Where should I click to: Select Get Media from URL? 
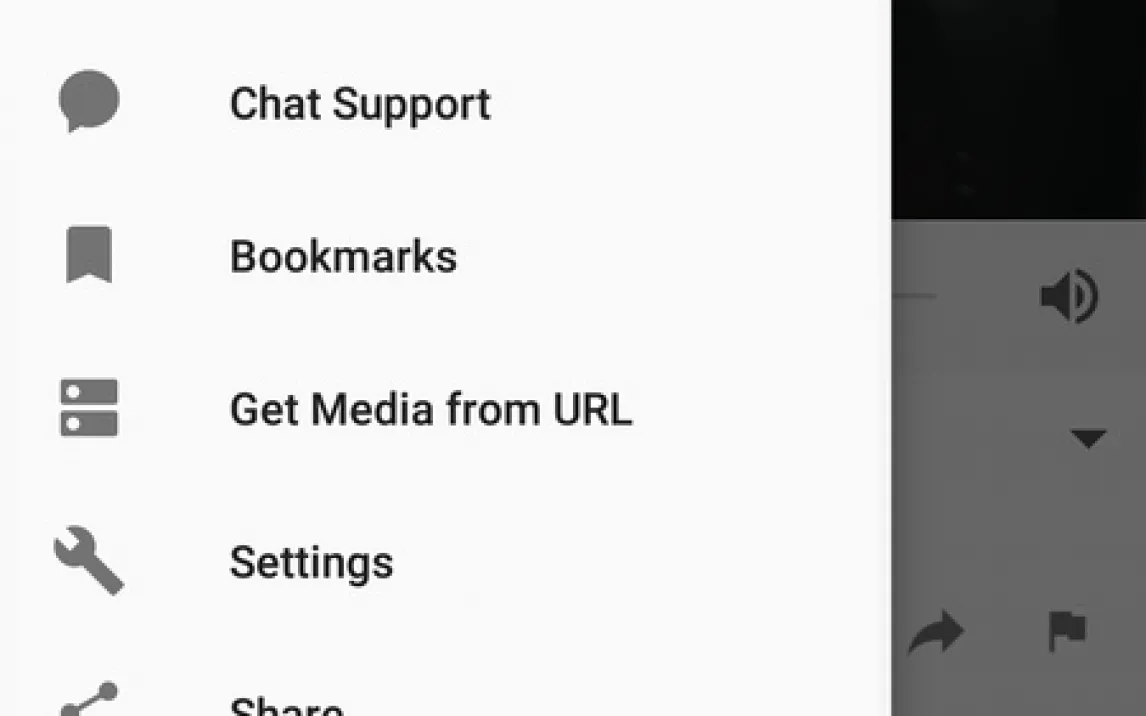point(430,410)
